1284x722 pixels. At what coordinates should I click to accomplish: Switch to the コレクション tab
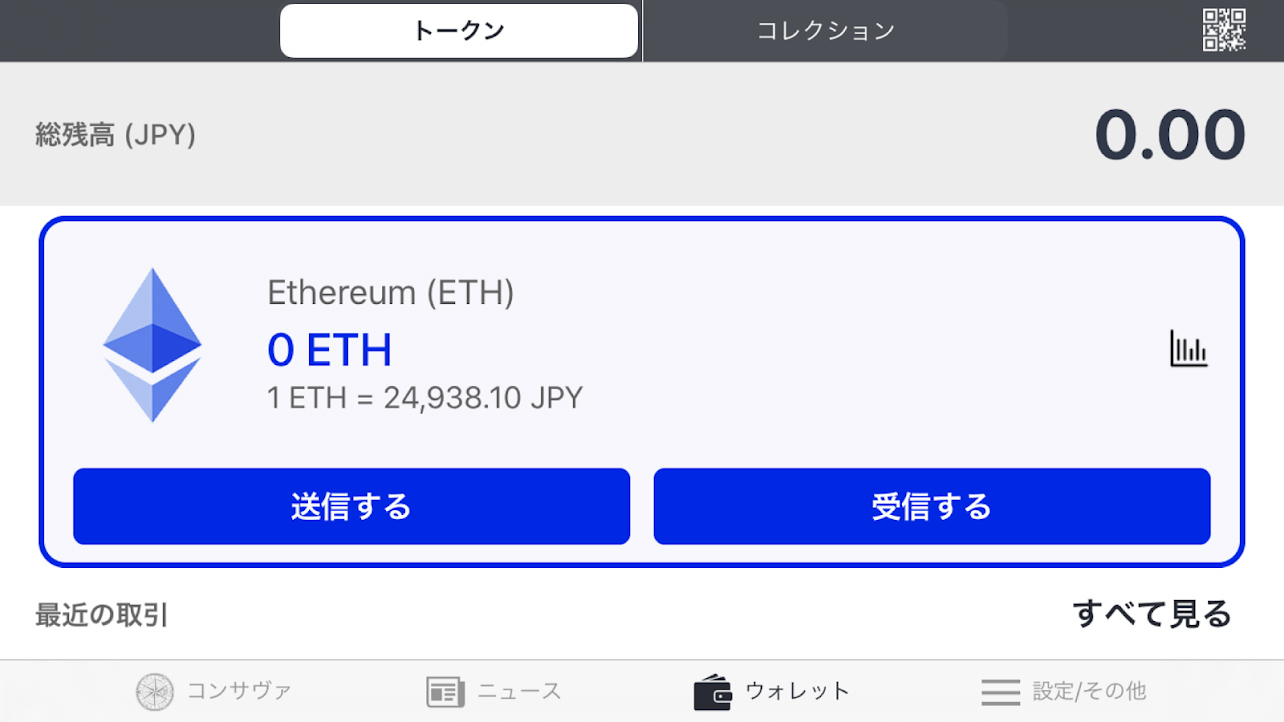[x=825, y=31]
